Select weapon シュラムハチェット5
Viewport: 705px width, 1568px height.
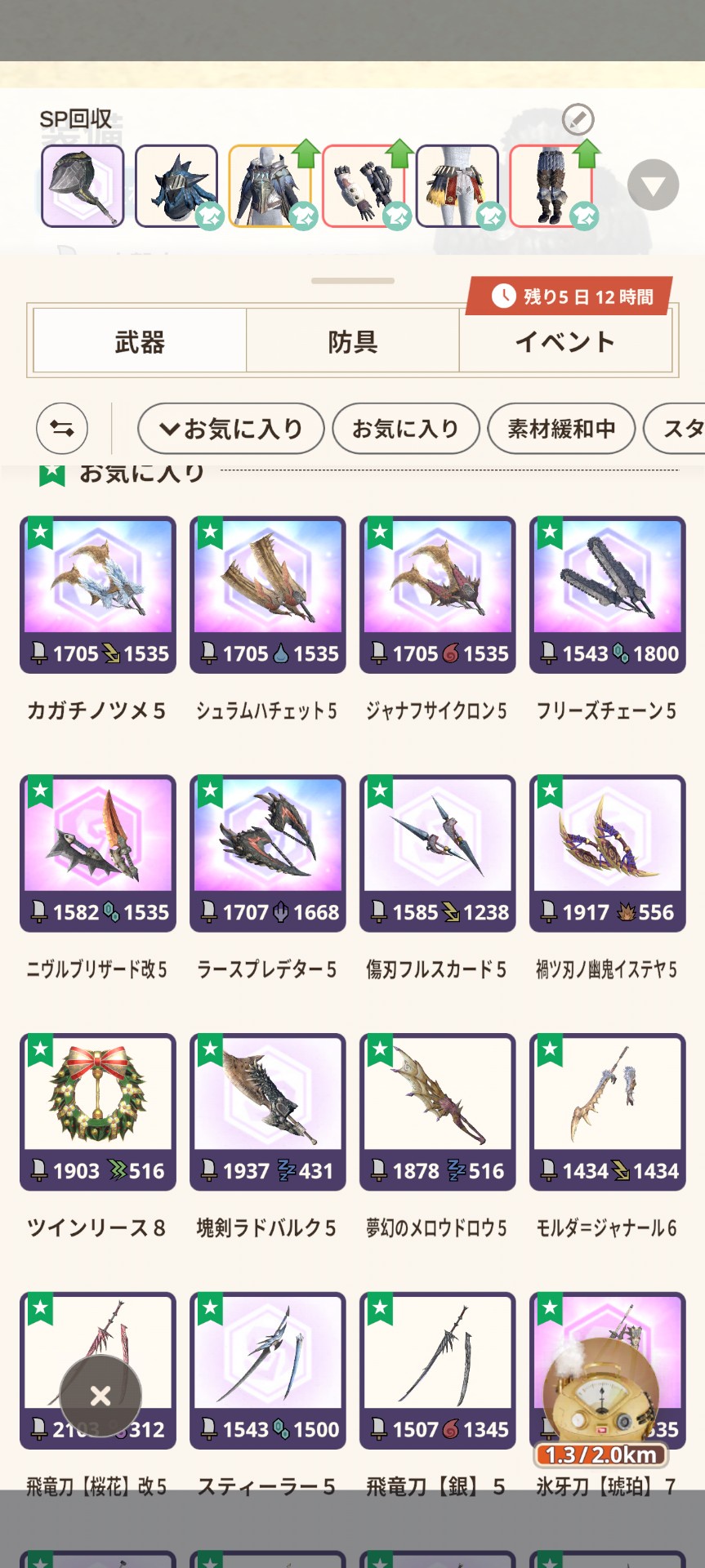point(267,595)
